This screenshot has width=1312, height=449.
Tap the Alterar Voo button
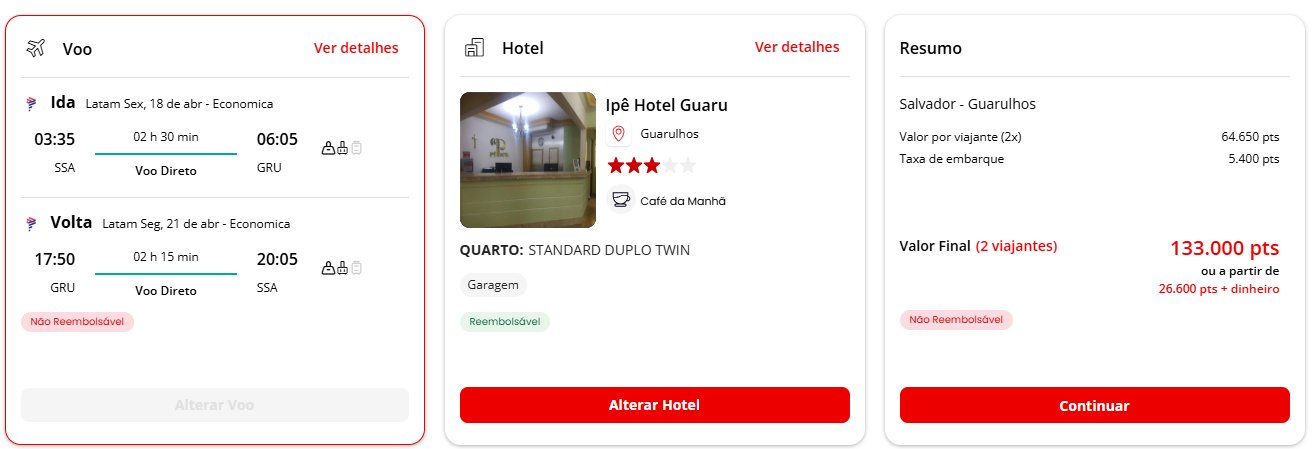(x=214, y=405)
